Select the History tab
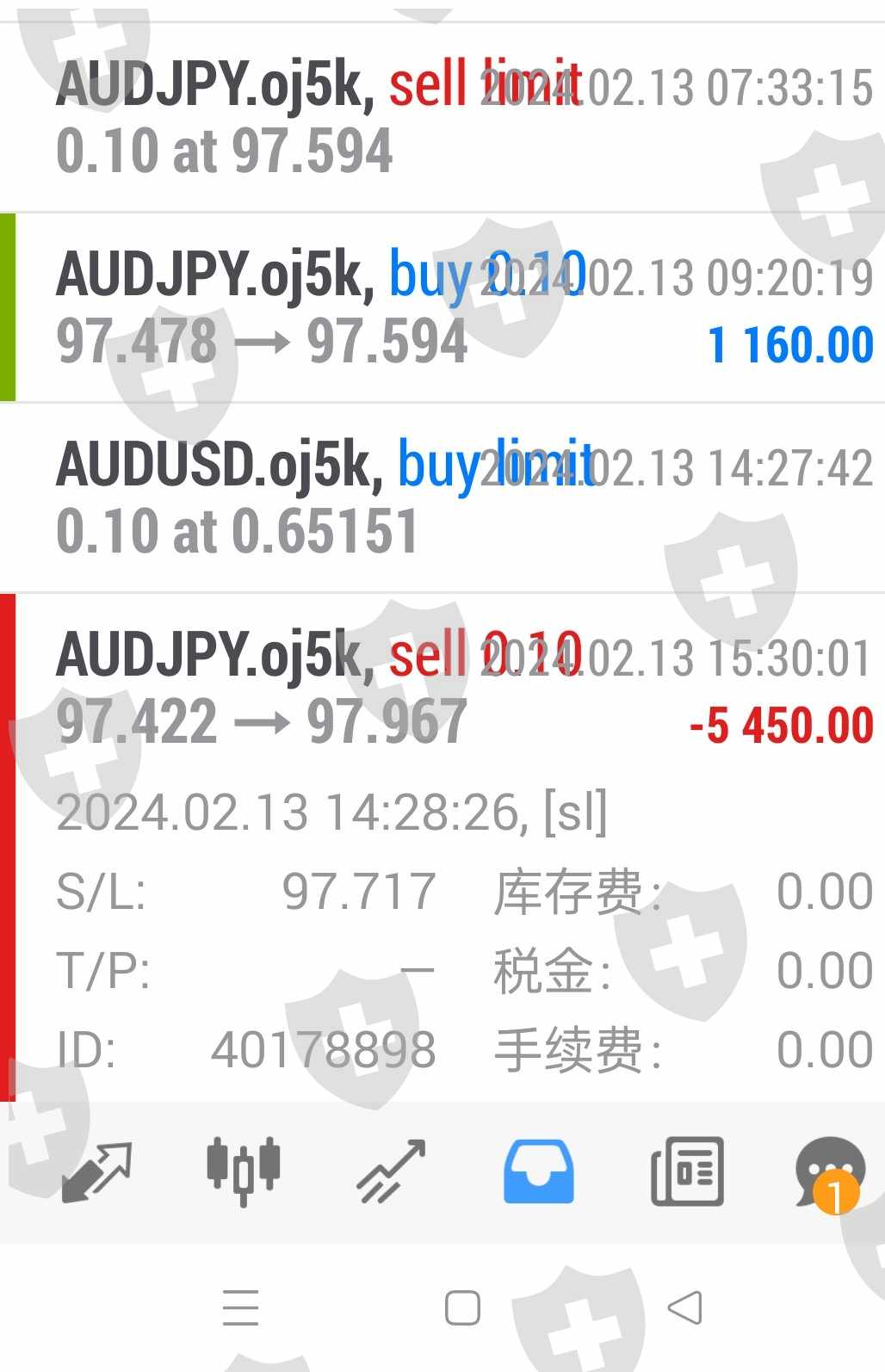The width and height of the screenshot is (885, 1372). (539, 1171)
